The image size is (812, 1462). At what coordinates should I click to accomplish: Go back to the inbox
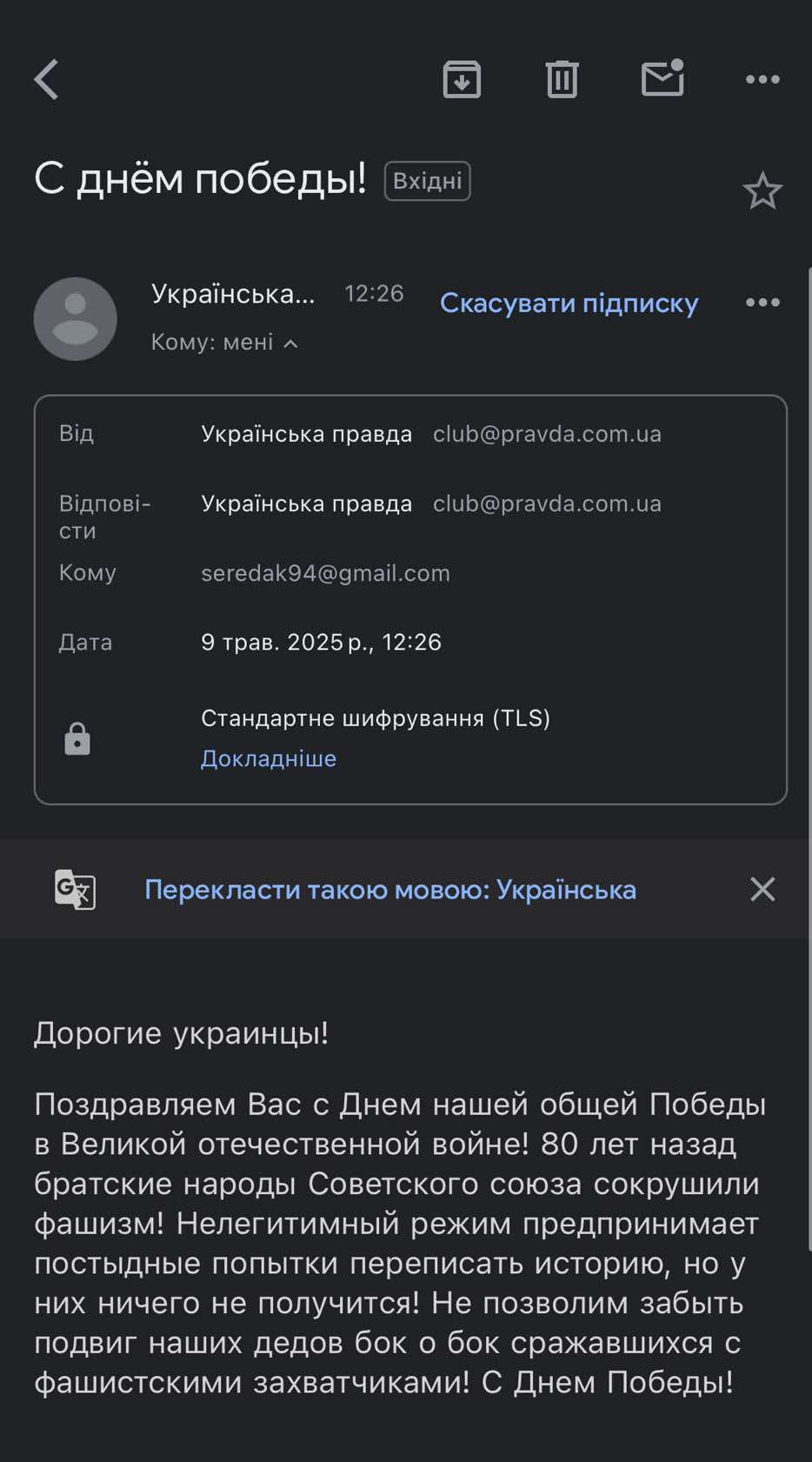pyautogui.click(x=47, y=80)
